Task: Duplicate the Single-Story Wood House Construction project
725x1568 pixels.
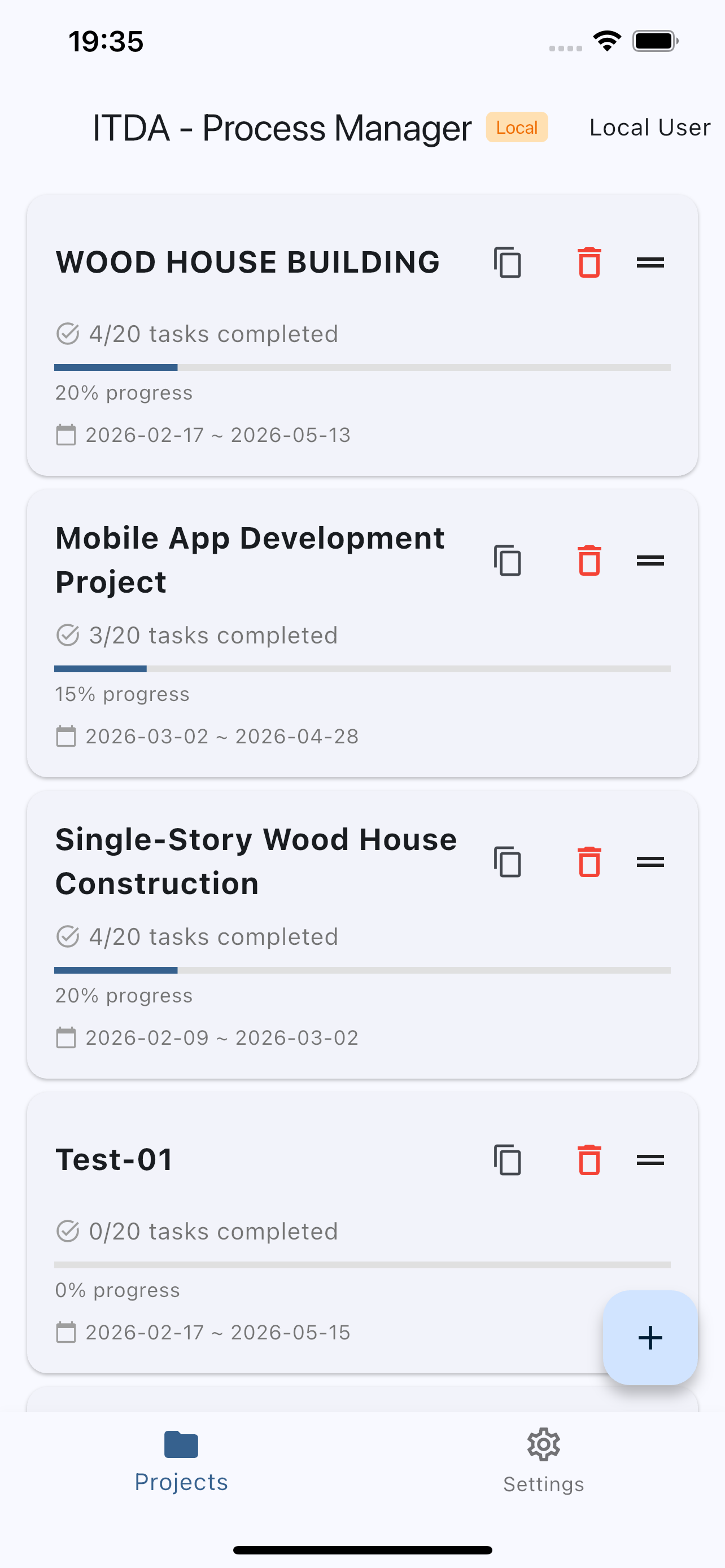Action: point(507,862)
